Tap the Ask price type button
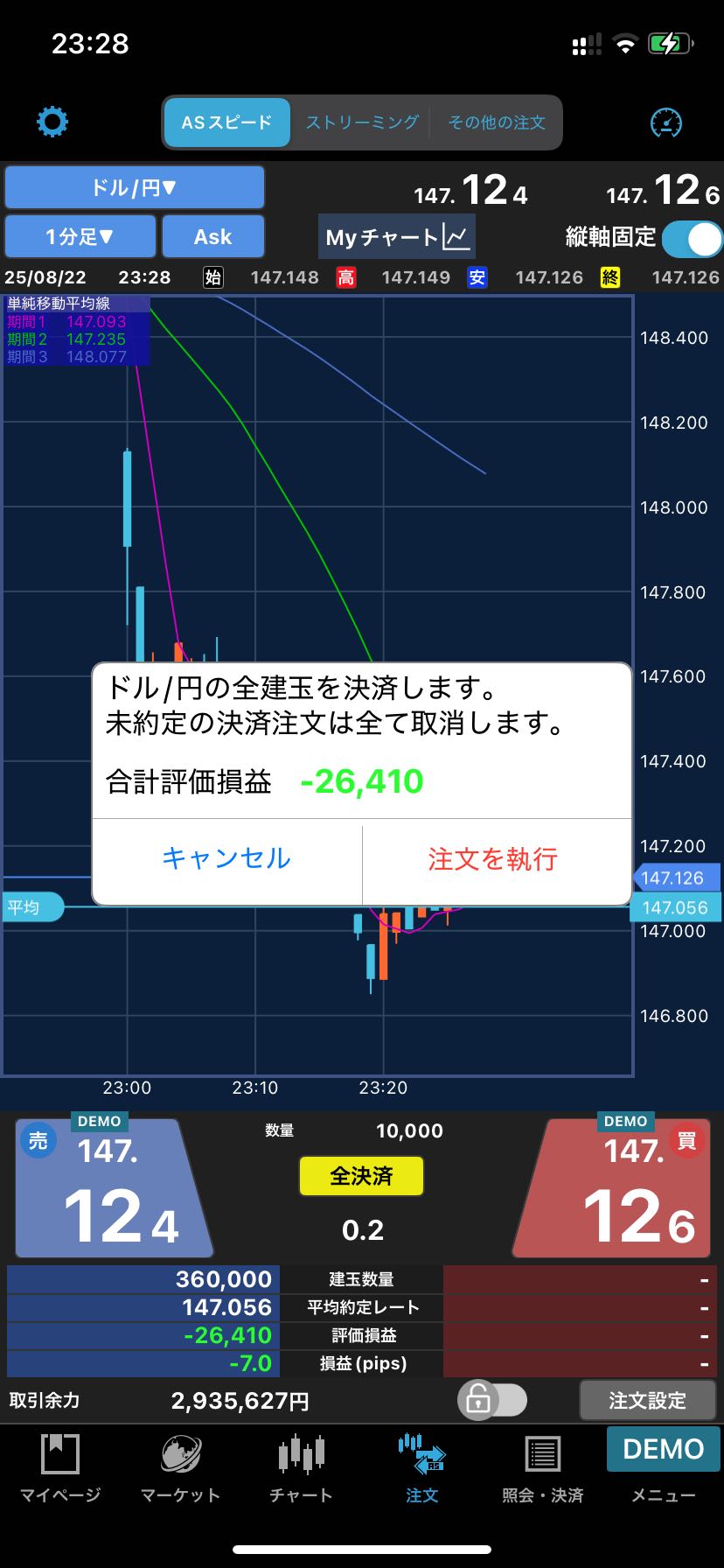 (212, 236)
